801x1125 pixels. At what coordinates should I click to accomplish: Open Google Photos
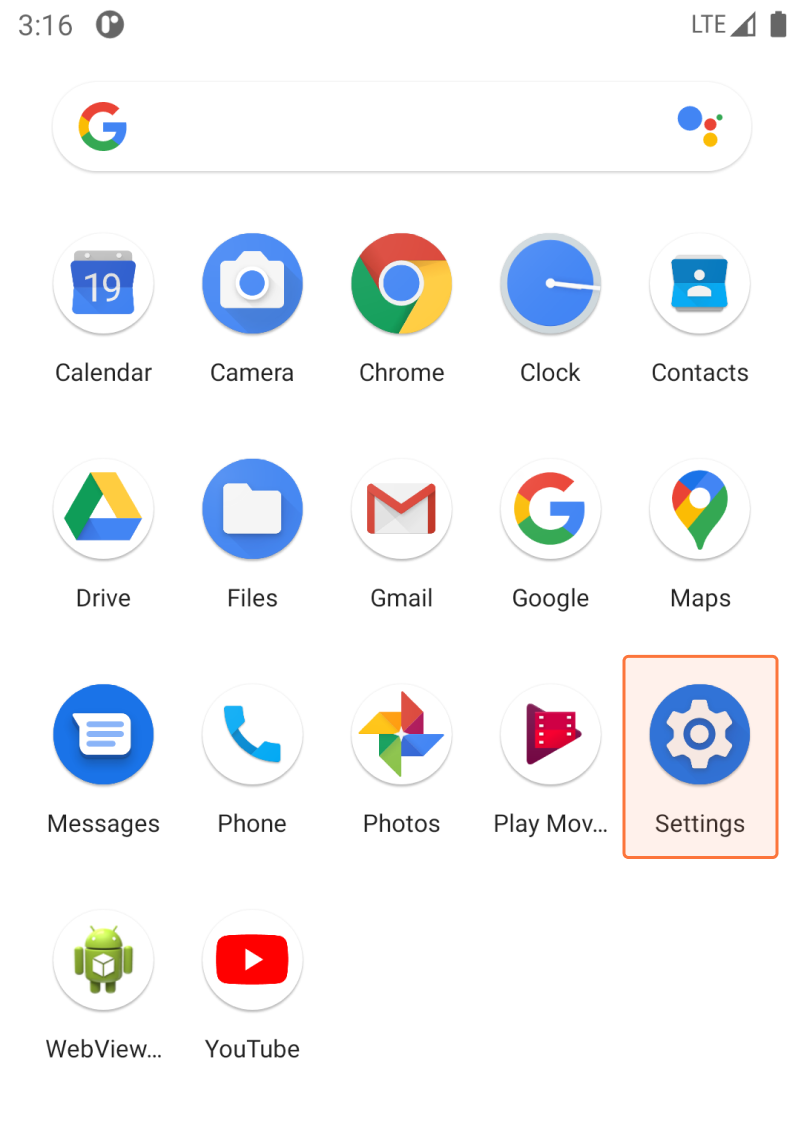(x=401, y=735)
